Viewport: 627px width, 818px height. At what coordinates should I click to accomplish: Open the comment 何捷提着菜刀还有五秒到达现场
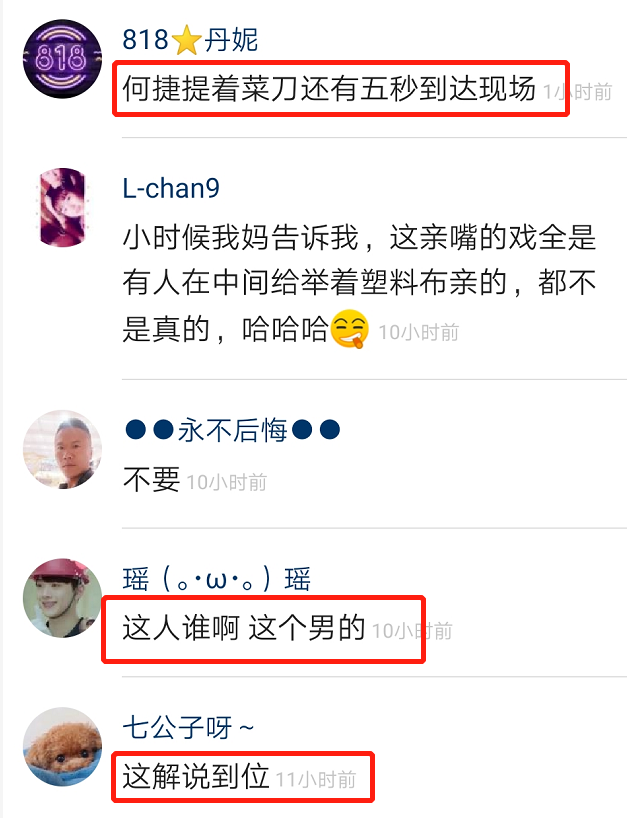tap(330, 91)
